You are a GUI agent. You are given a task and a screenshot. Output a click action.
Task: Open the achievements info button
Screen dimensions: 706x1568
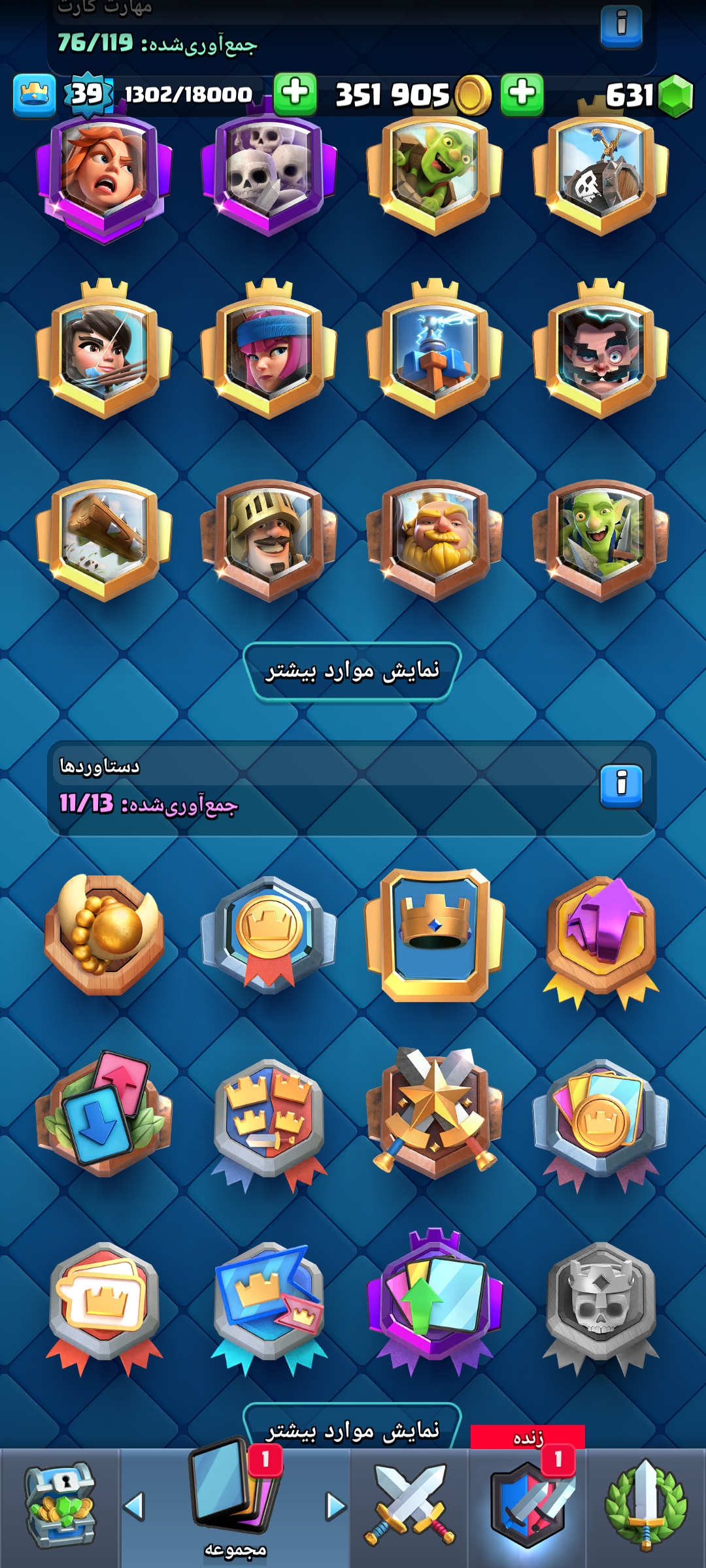pyautogui.click(x=621, y=786)
